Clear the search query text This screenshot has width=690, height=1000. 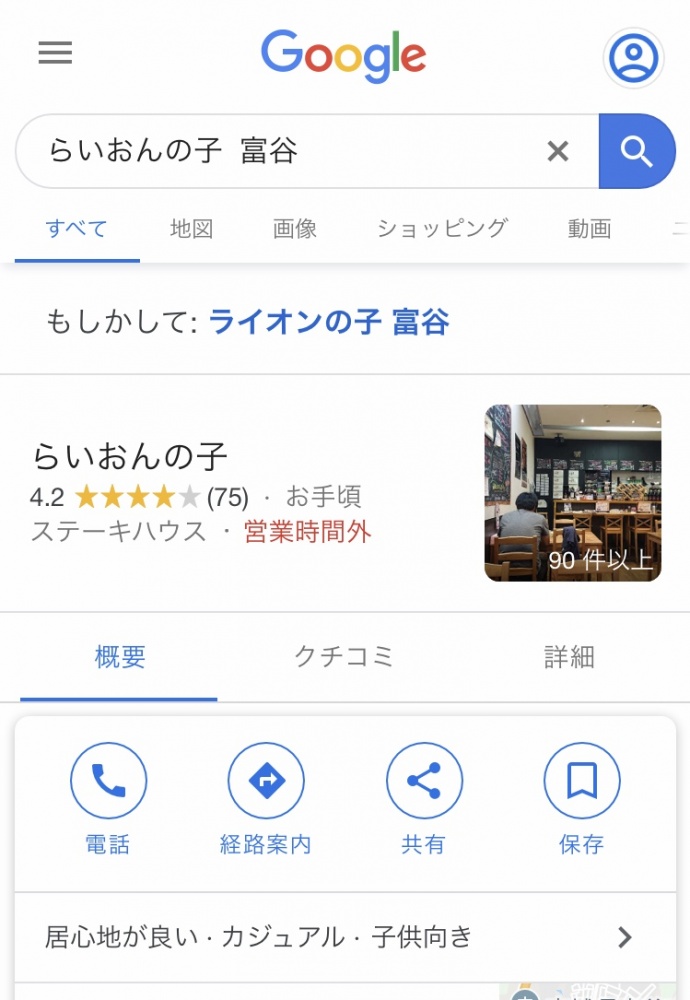coord(558,151)
